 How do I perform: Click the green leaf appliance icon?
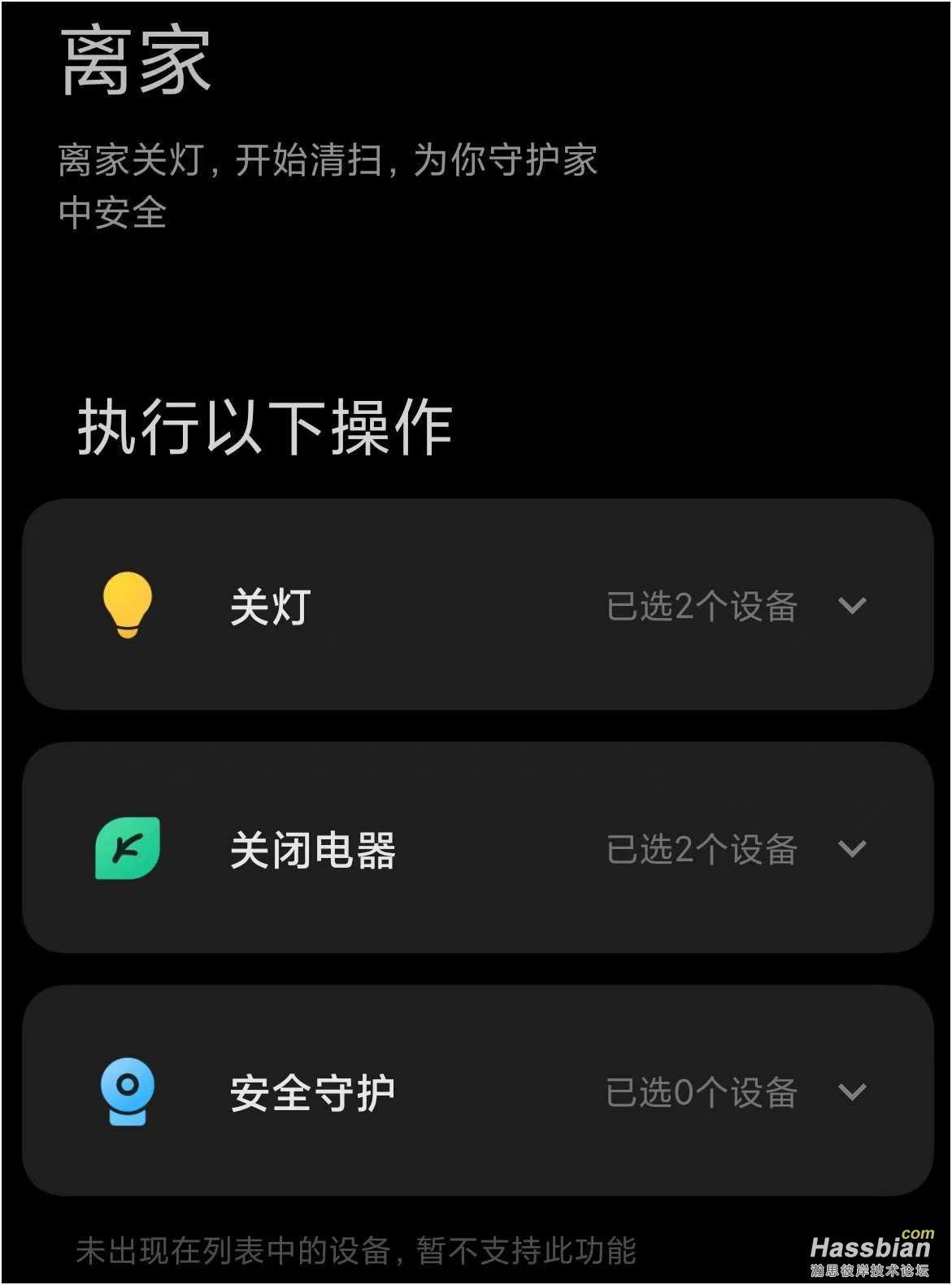point(126,849)
